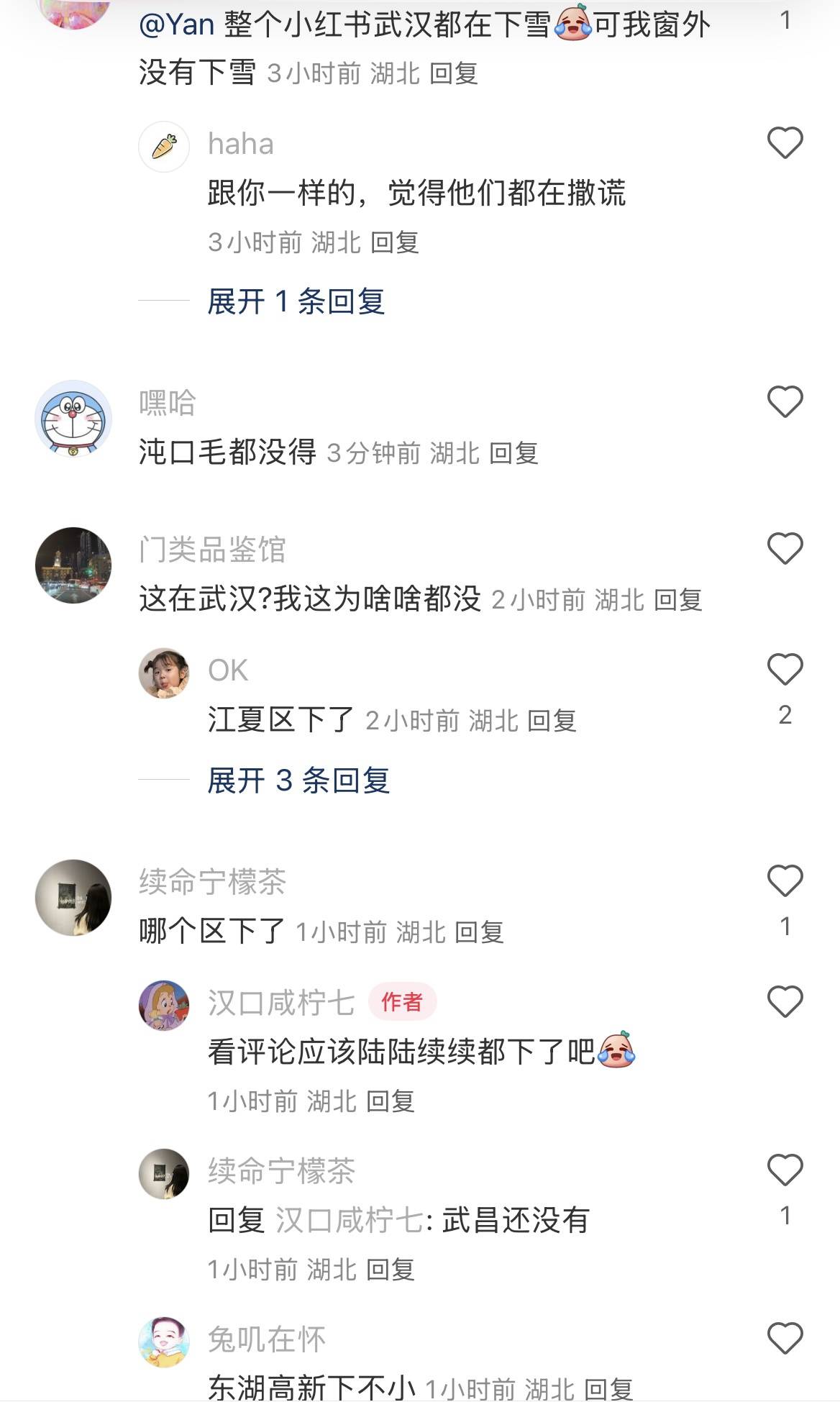Reply to 续命宁檬茶's 哪个区下了 comment
The height and width of the screenshot is (1402, 840).
[x=479, y=933]
